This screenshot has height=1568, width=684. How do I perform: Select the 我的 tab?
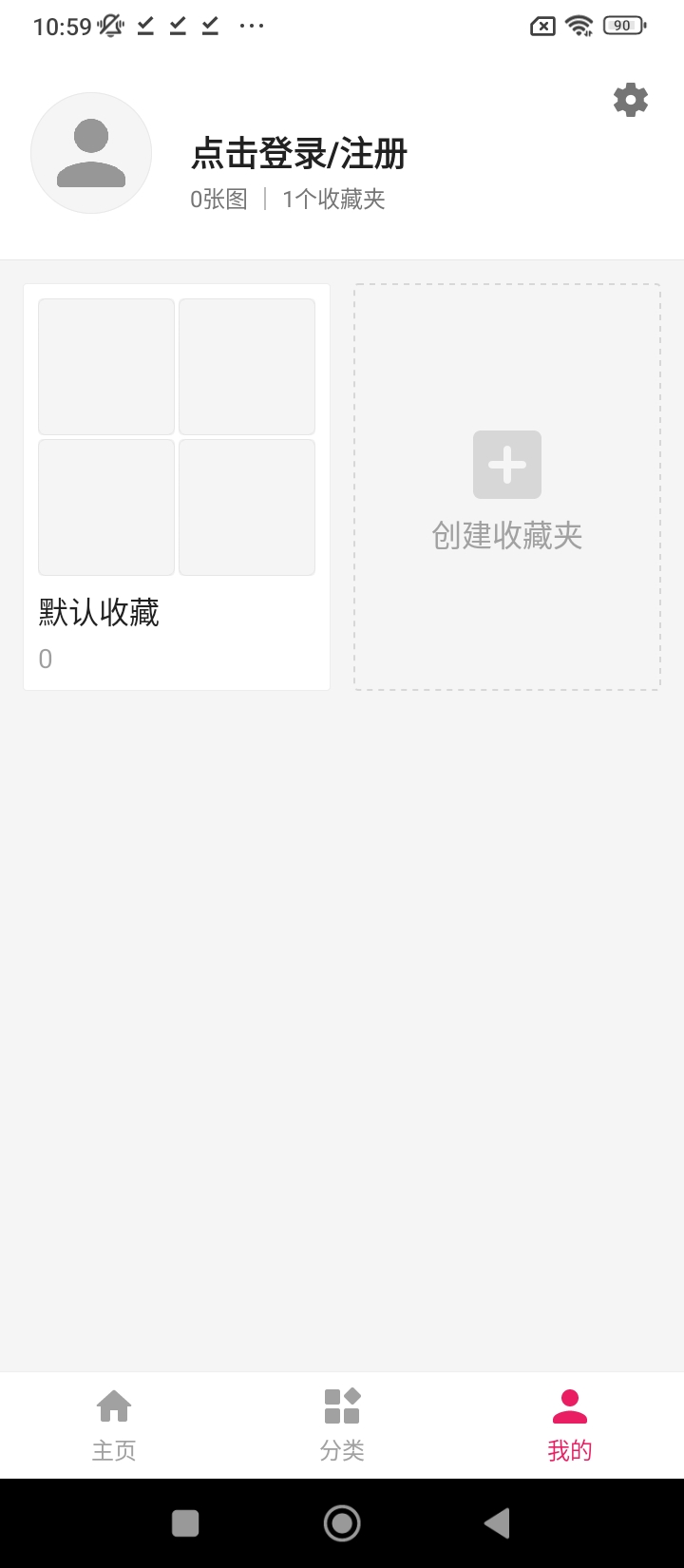coord(570,1424)
